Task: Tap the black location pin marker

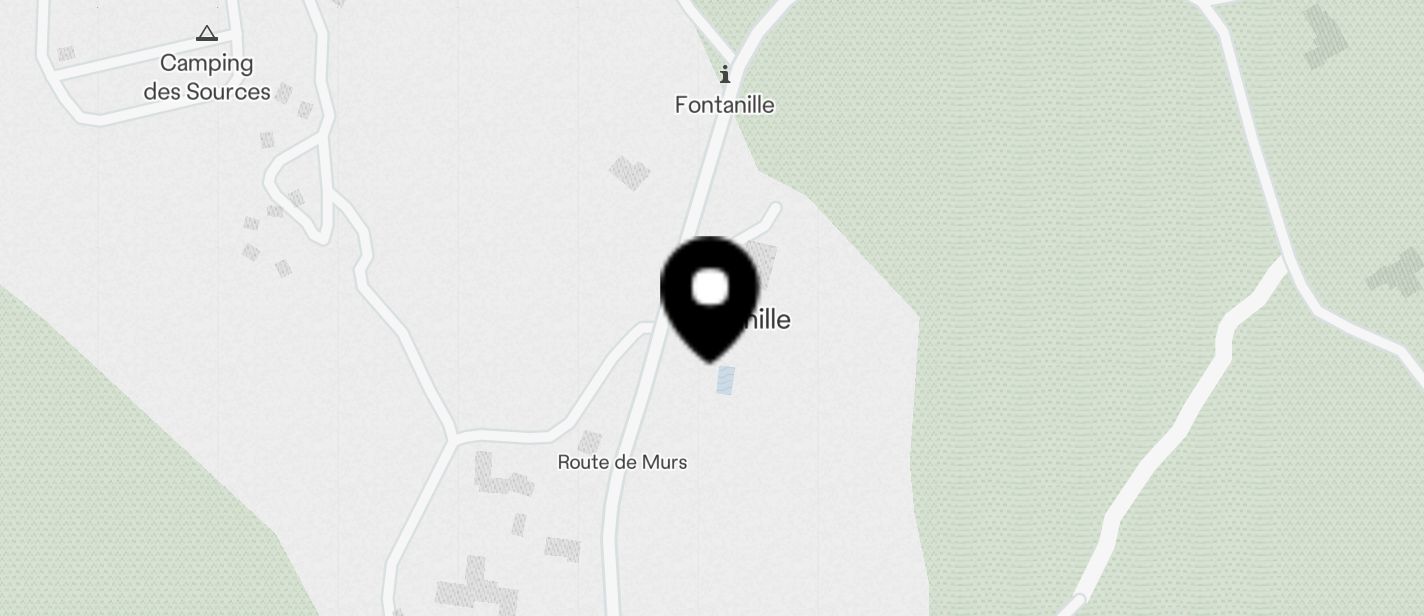Action: [x=710, y=296]
